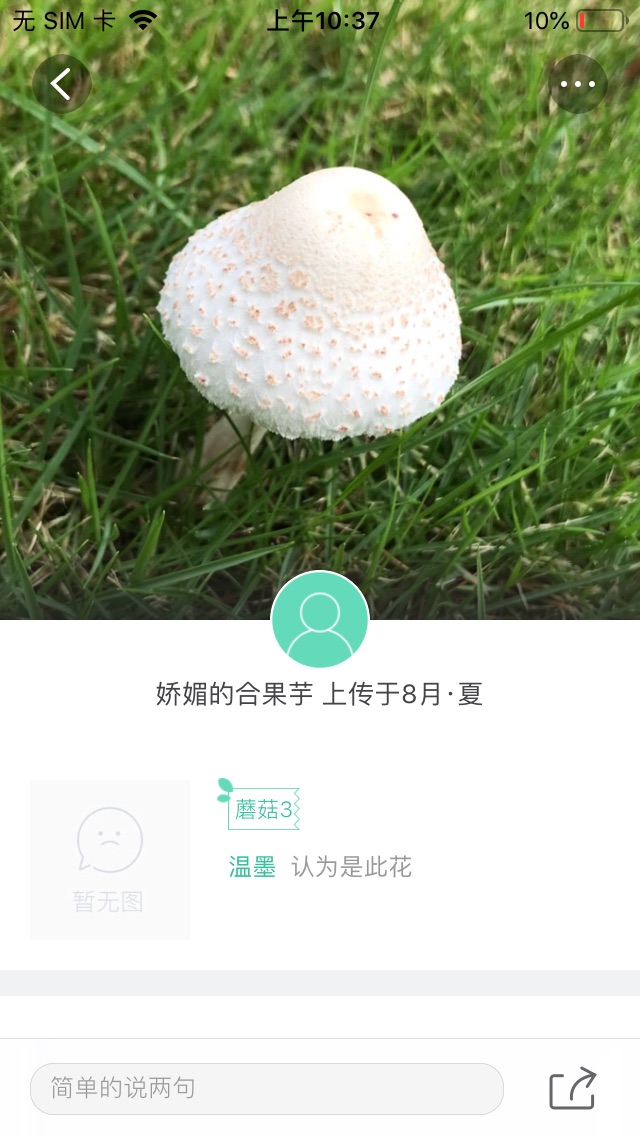The image size is (640, 1136).
Task: Open user 温墨's profile
Action: point(252,867)
